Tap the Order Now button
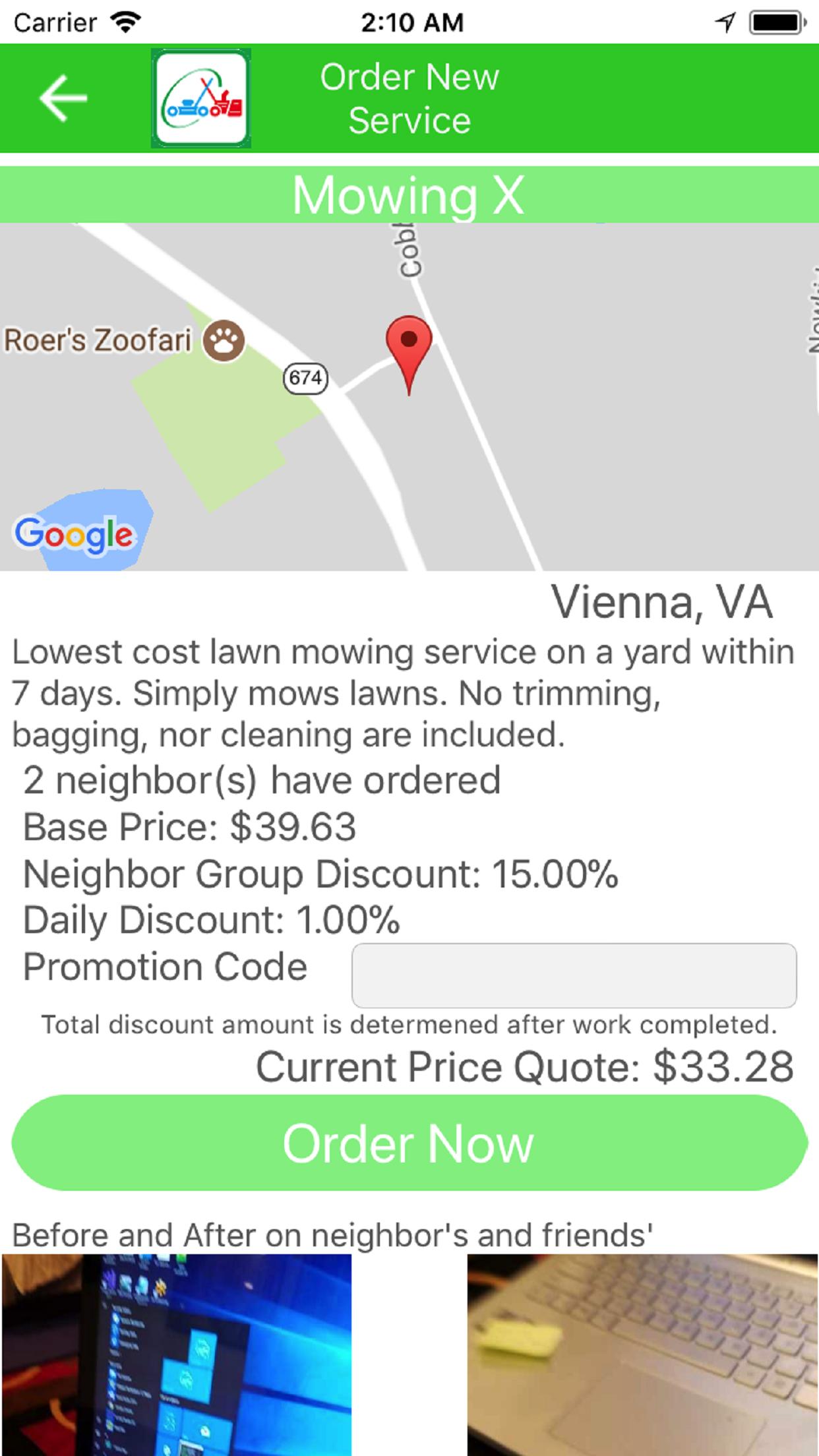This screenshot has height=1456, width=819. (409, 1143)
